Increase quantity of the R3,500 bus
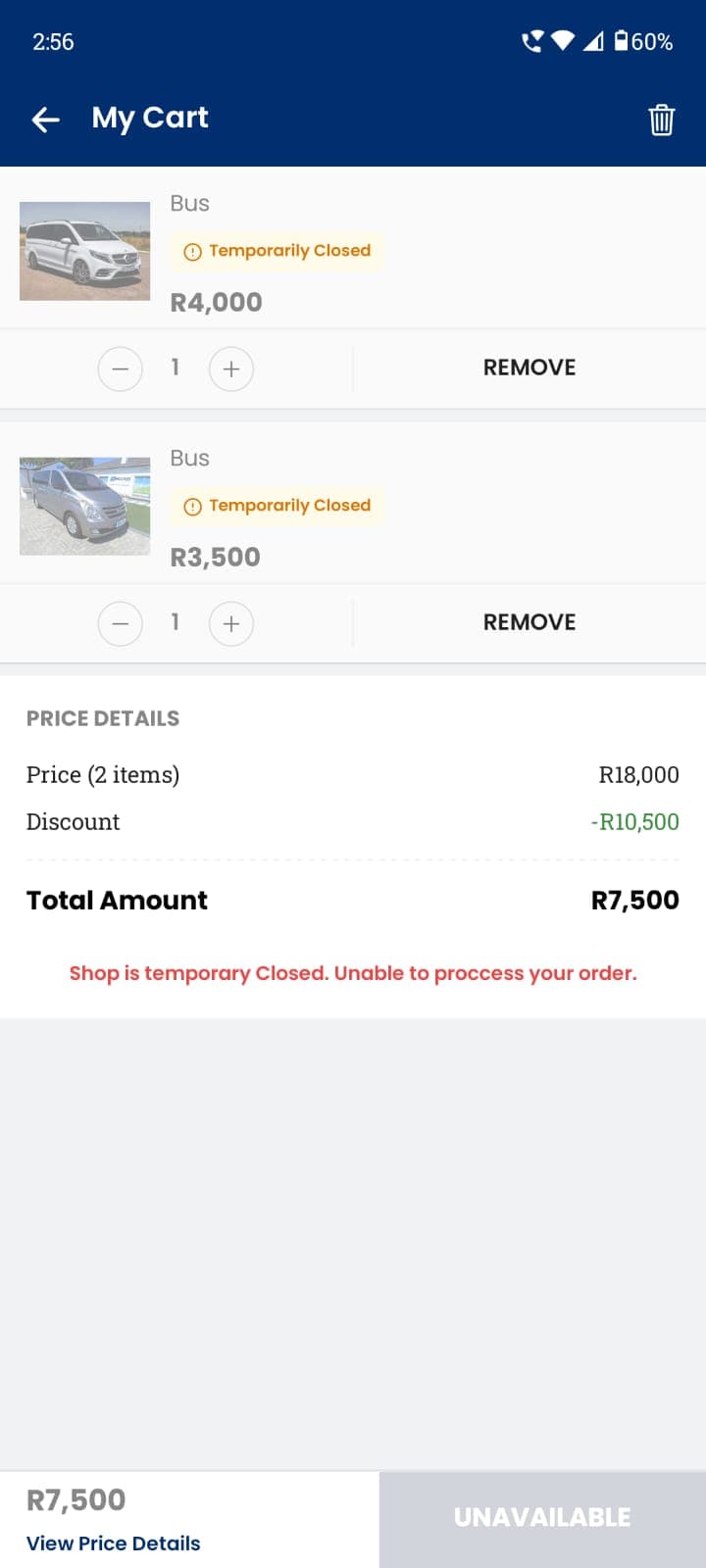 coord(230,623)
